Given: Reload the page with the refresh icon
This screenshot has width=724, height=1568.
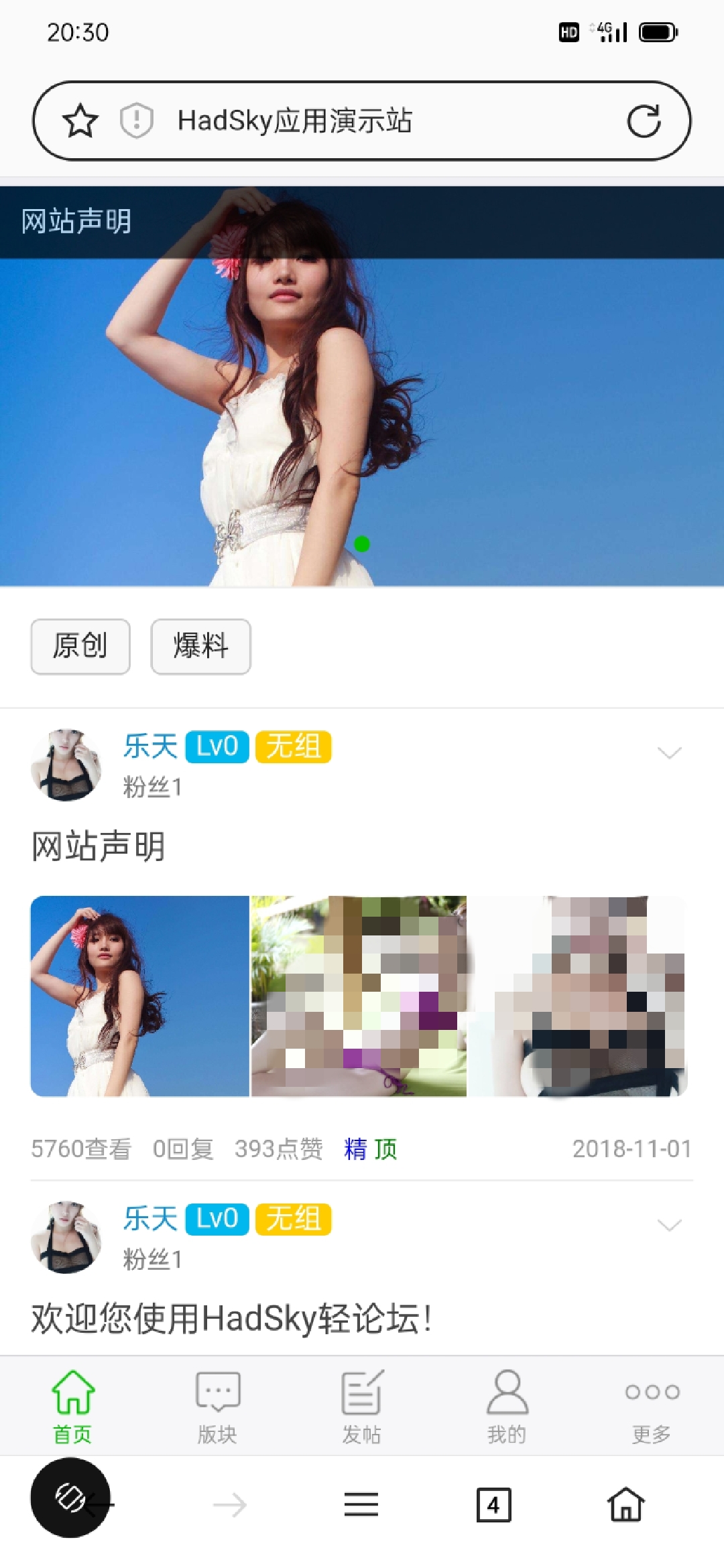Looking at the screenshot, I should pos(644,121).
